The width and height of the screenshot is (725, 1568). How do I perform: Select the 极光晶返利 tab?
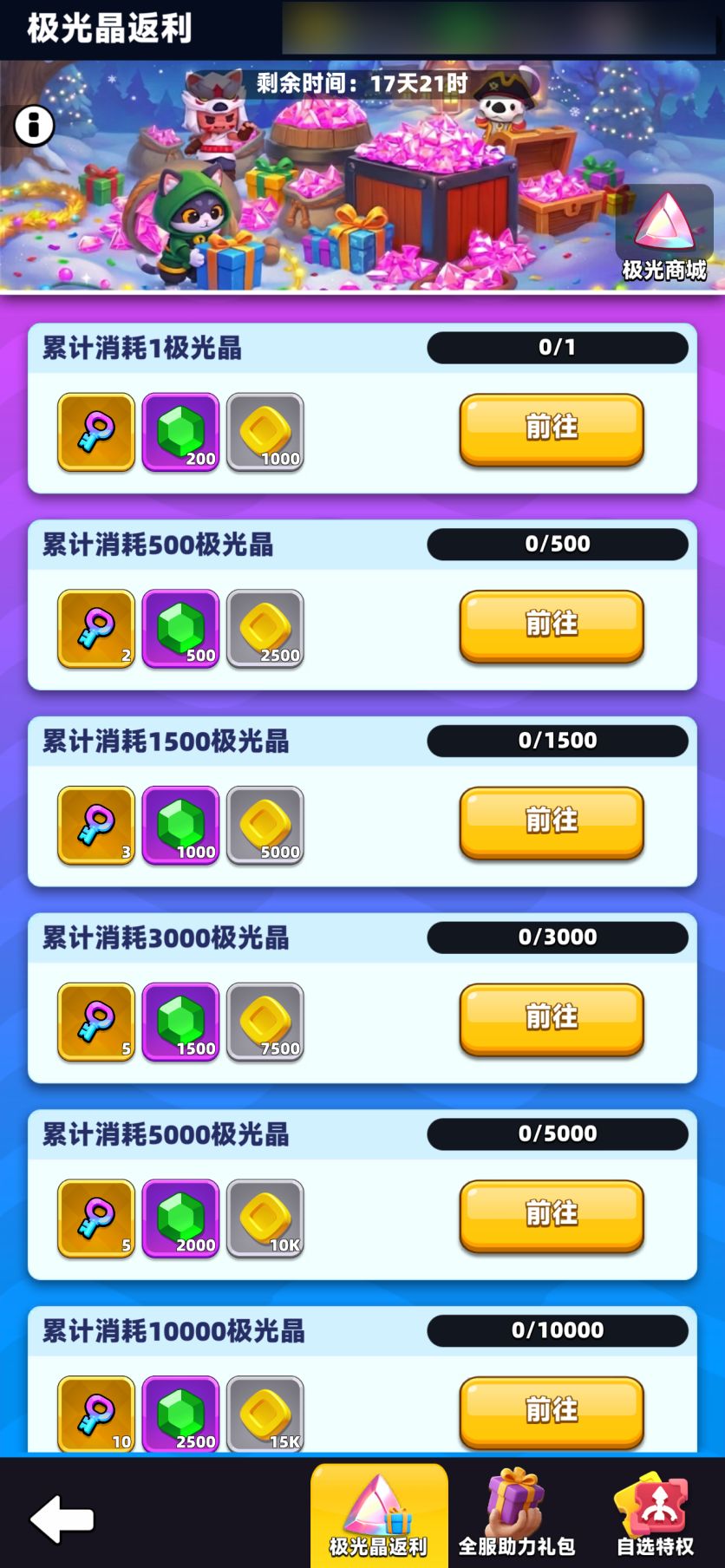pyautogui.click(x=377, y=1512)
